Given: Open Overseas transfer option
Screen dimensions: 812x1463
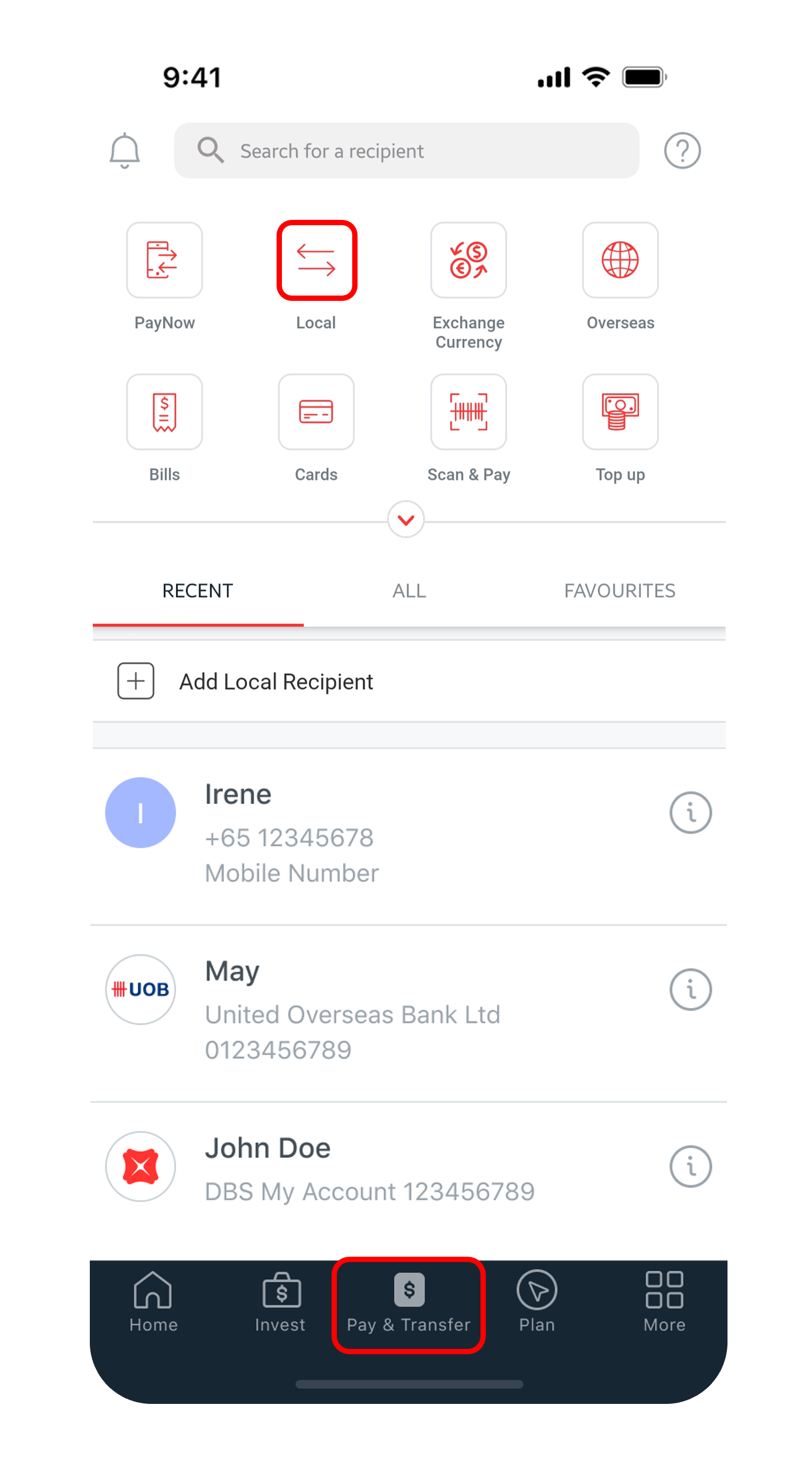Looking at the screenshot, I should (x=620, y=261).
